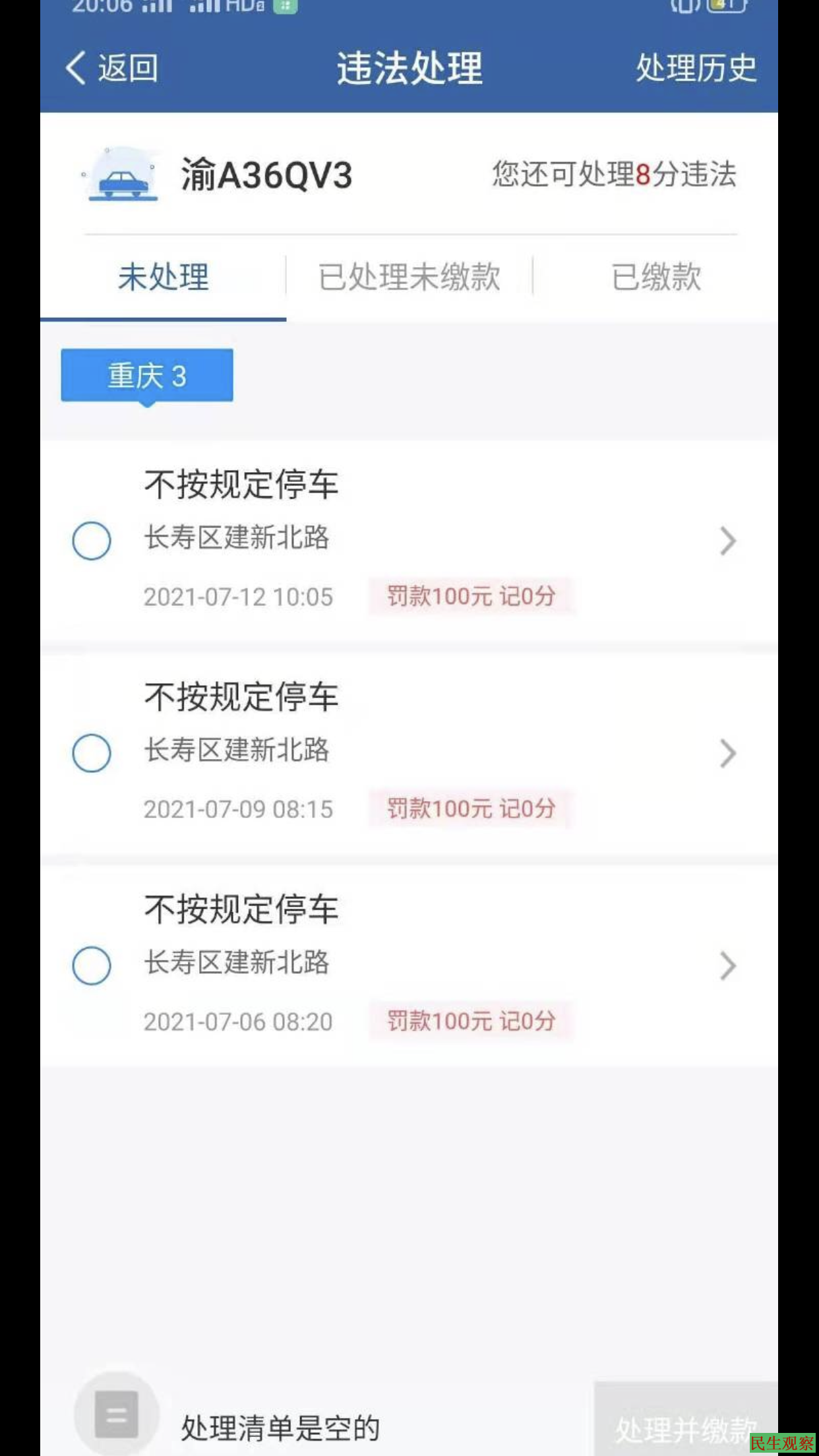The image size is (819, 1456).
Task: Open the processing list icon at bottom
Action: (117, 1414)
